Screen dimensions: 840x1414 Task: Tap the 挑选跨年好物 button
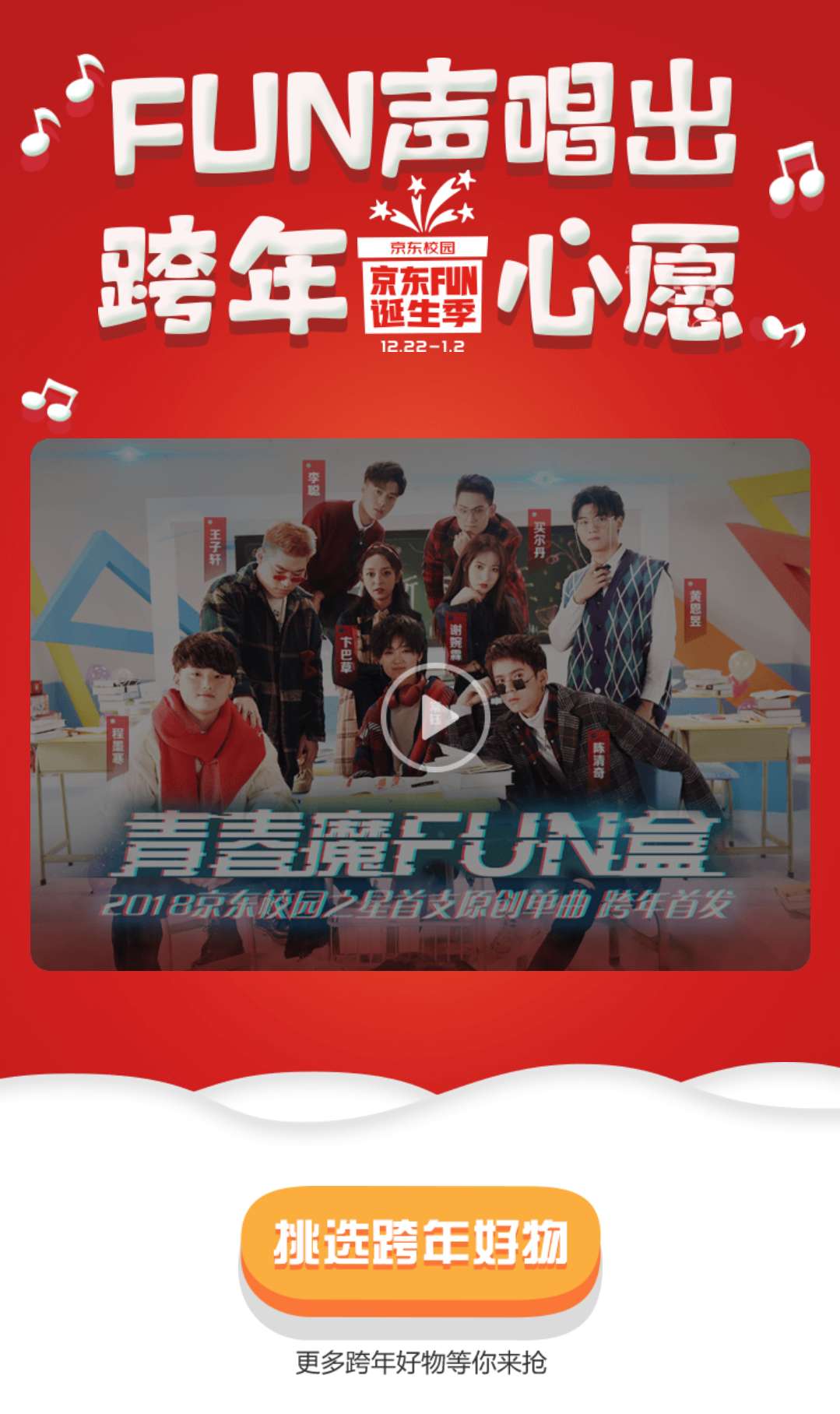[x=420, y=1243]
